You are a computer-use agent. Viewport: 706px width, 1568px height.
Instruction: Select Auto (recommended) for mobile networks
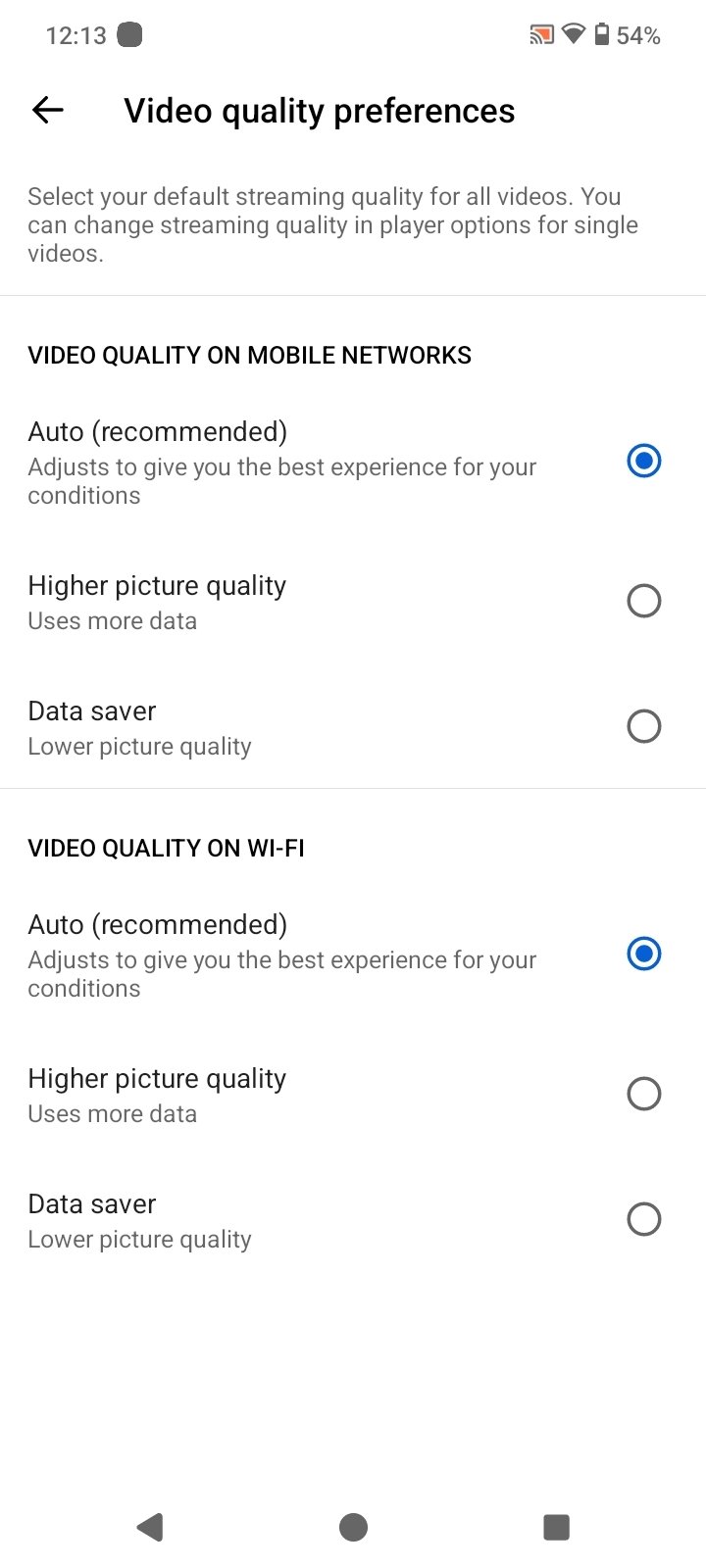pyautogui.click(x=643, y=461)
